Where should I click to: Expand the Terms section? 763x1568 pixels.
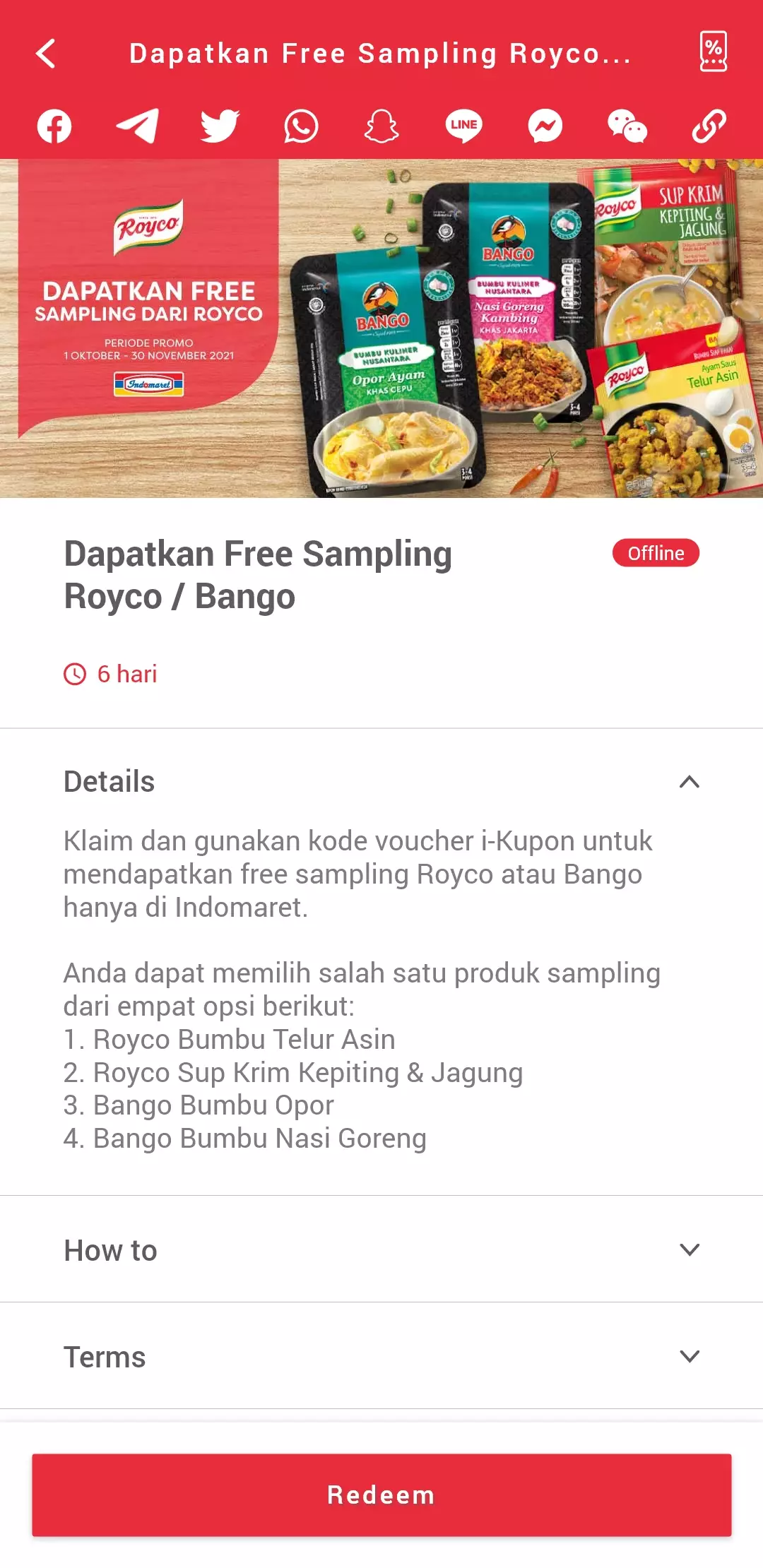tap(381, 1356)
